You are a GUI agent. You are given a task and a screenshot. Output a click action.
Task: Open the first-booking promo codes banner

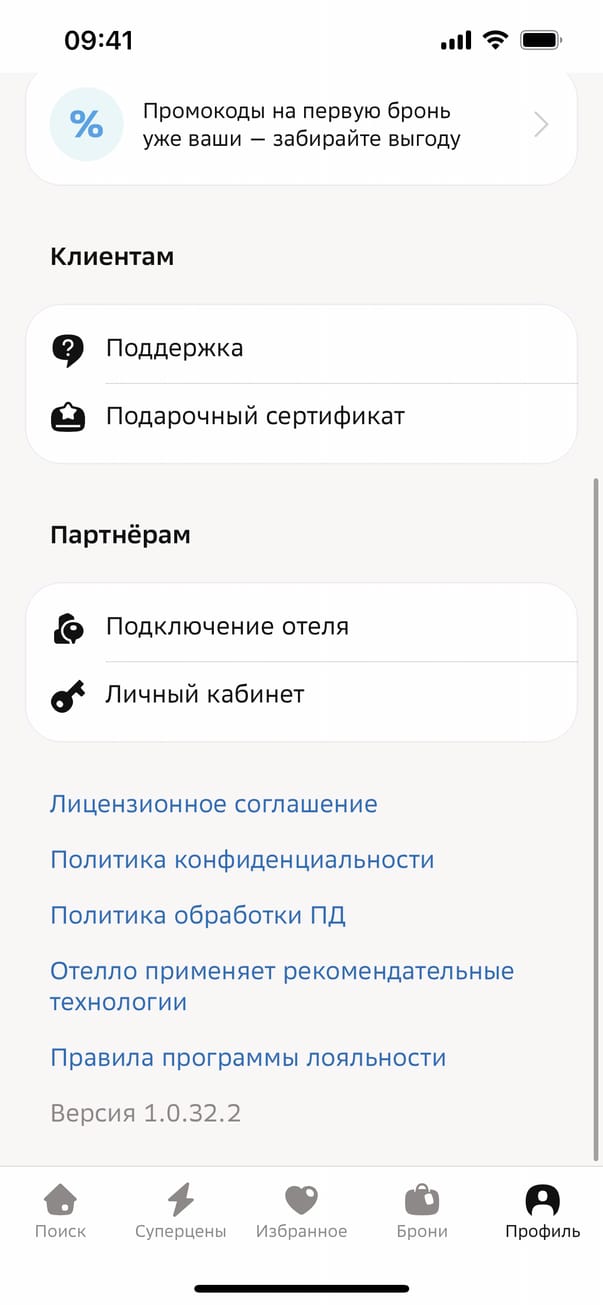pos(300,125)
